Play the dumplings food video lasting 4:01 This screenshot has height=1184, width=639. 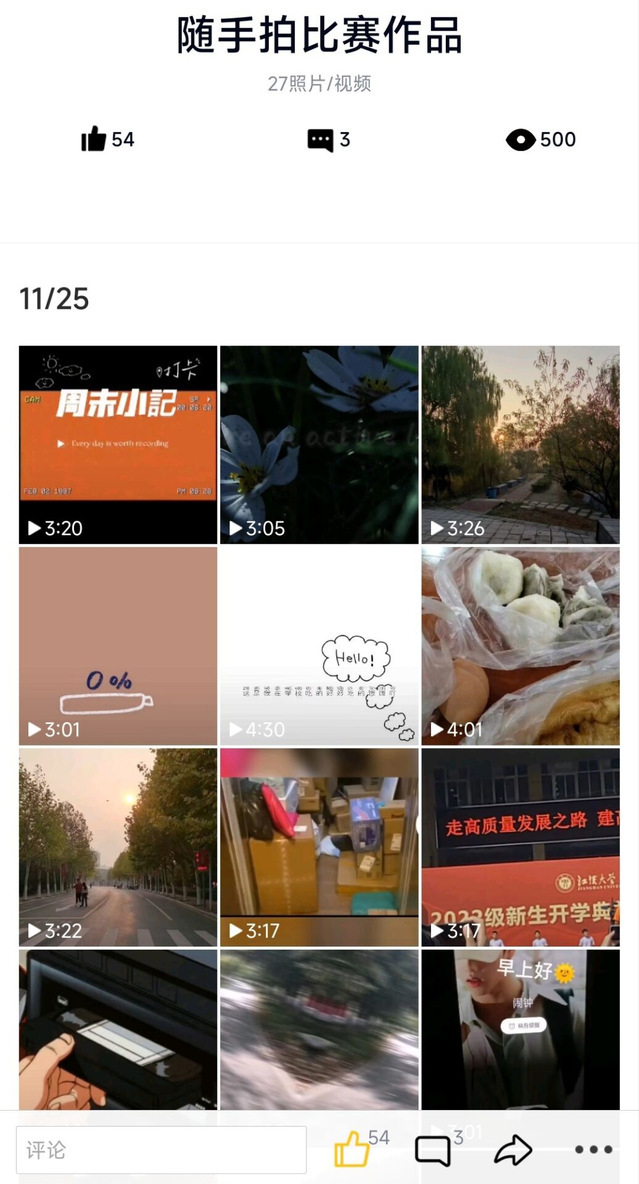520,645
